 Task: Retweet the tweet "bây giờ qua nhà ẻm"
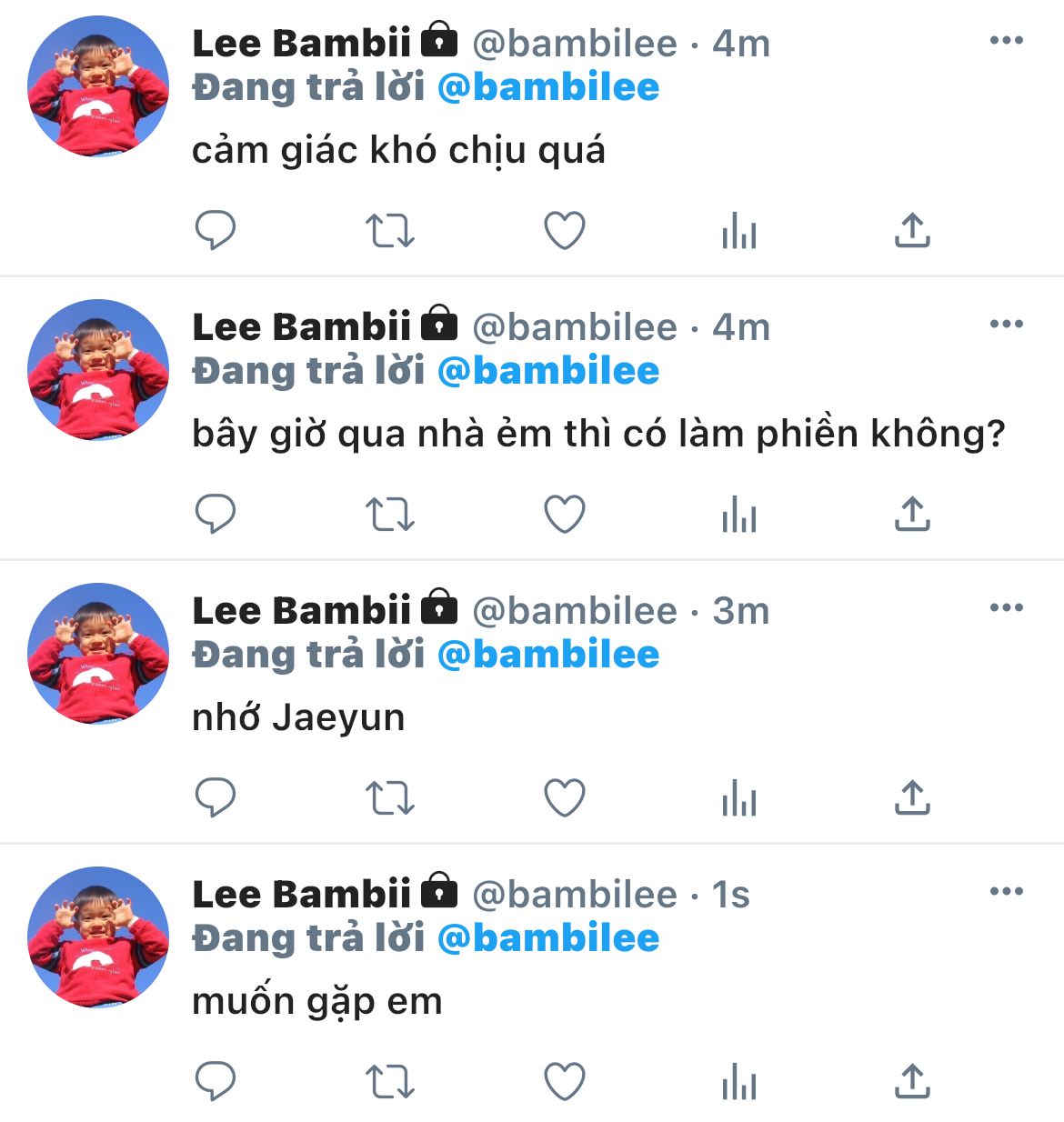[389, 515]
